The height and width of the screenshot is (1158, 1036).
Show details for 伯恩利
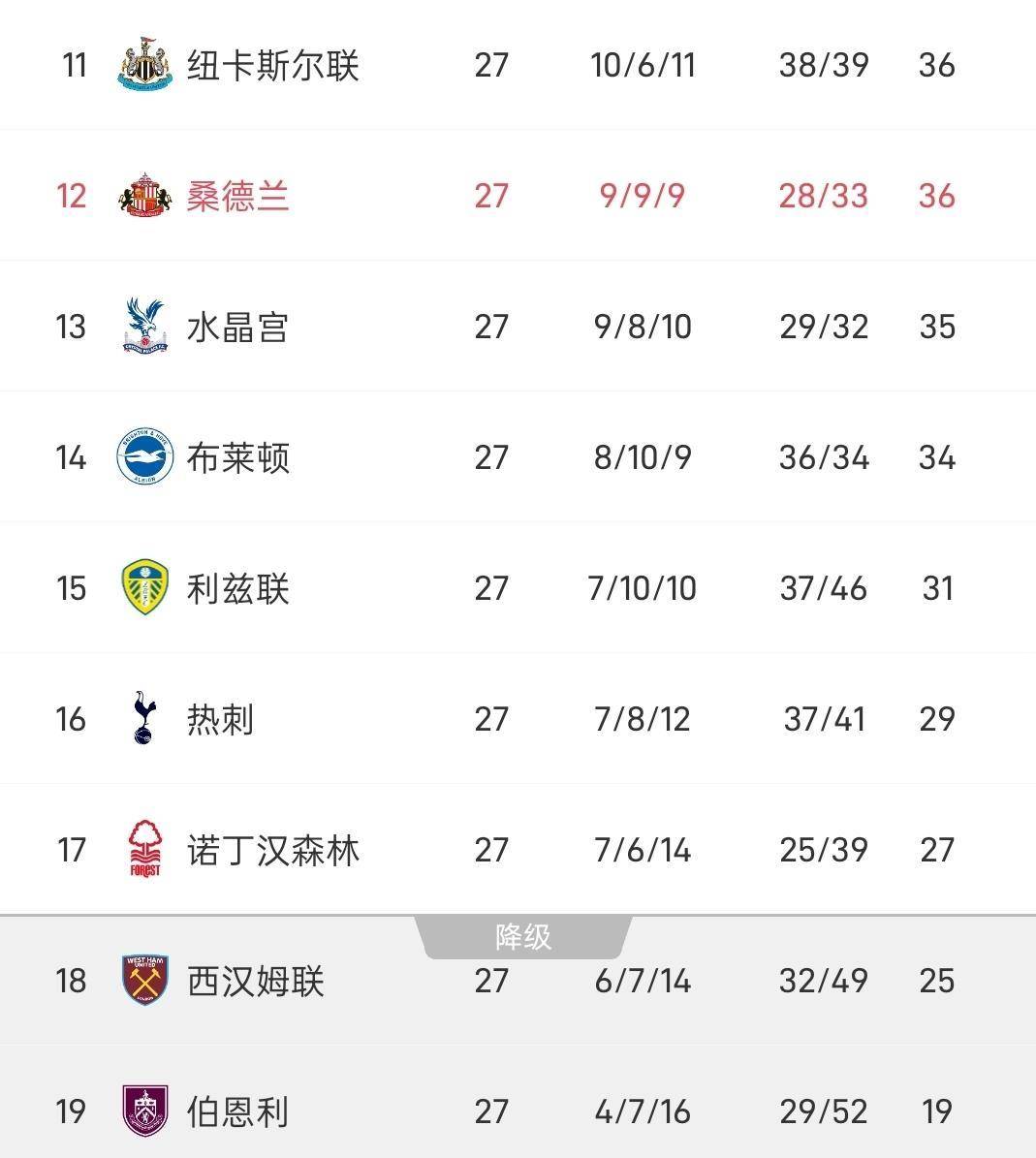click(x=237, y=1111)
